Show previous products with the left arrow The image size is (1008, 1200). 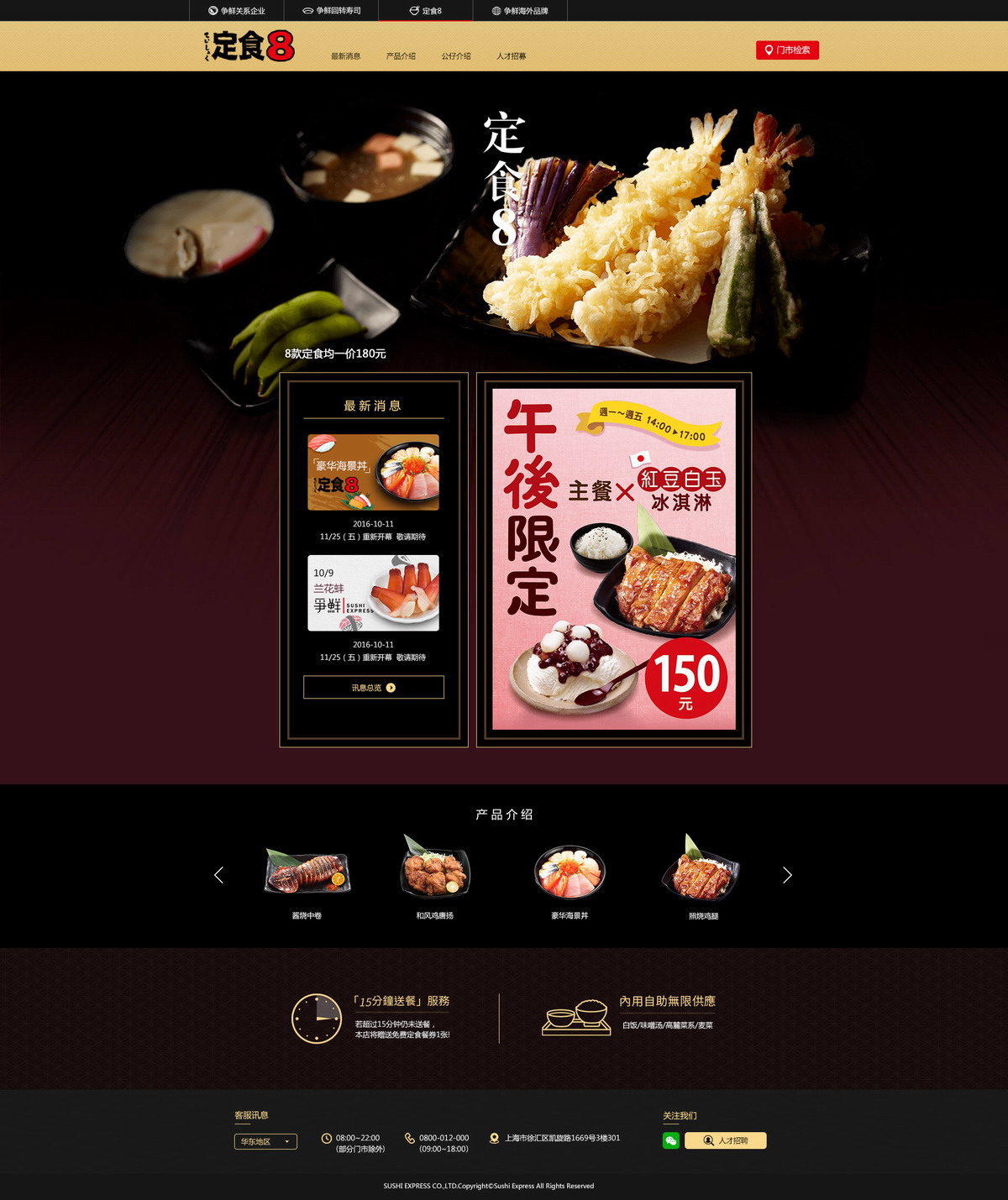coord(218,875)
